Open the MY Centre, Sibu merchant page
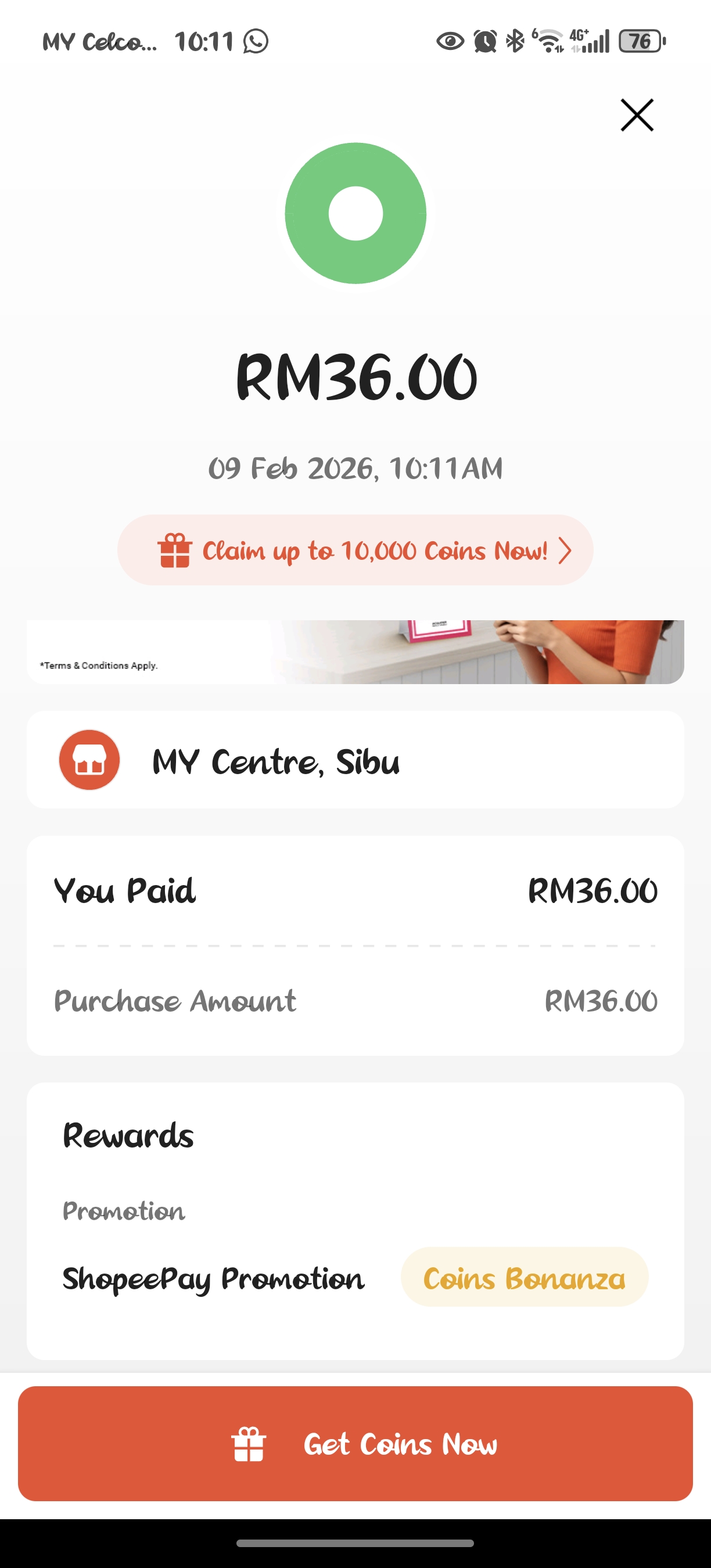 click(x=355, y=760)
